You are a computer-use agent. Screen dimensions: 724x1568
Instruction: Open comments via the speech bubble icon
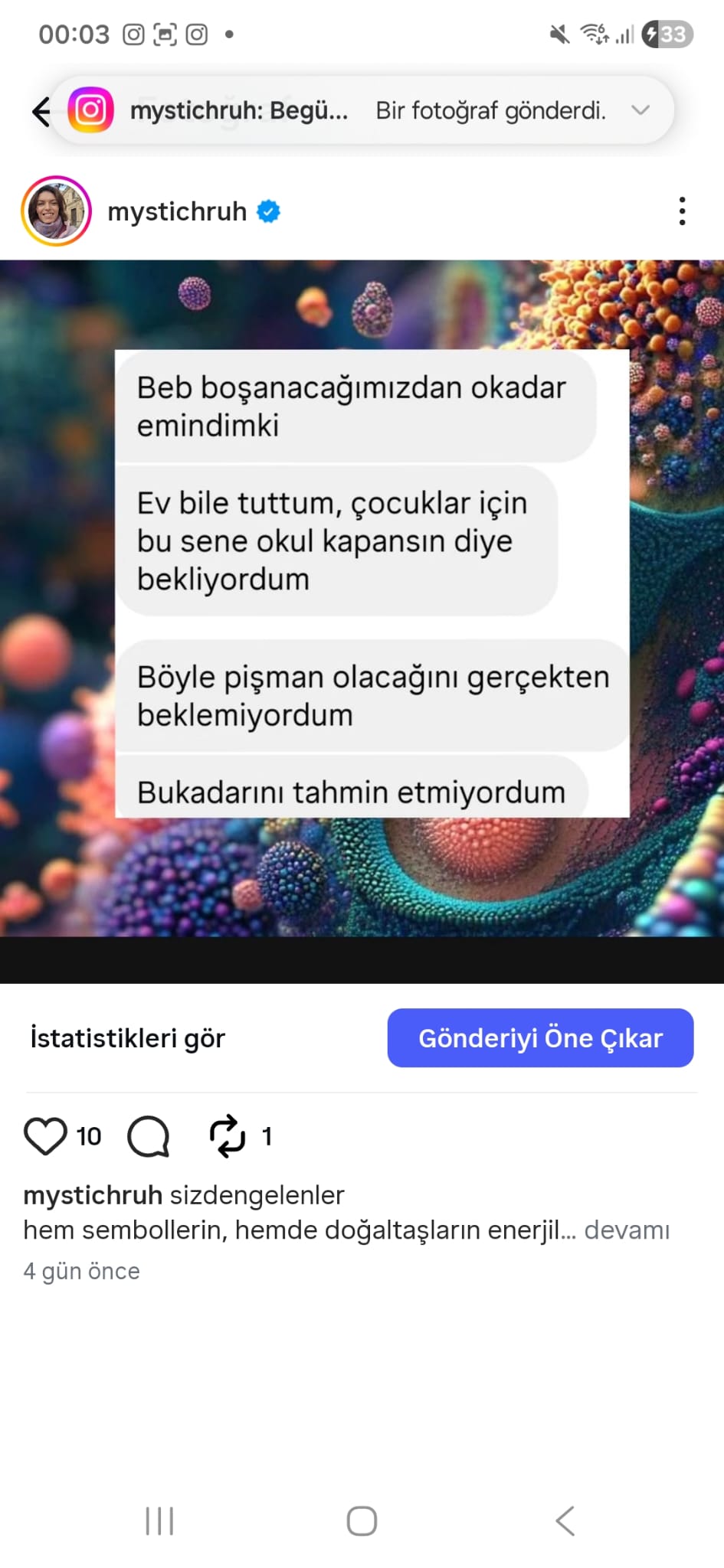pyautogui.click(x=148, y=1136)
